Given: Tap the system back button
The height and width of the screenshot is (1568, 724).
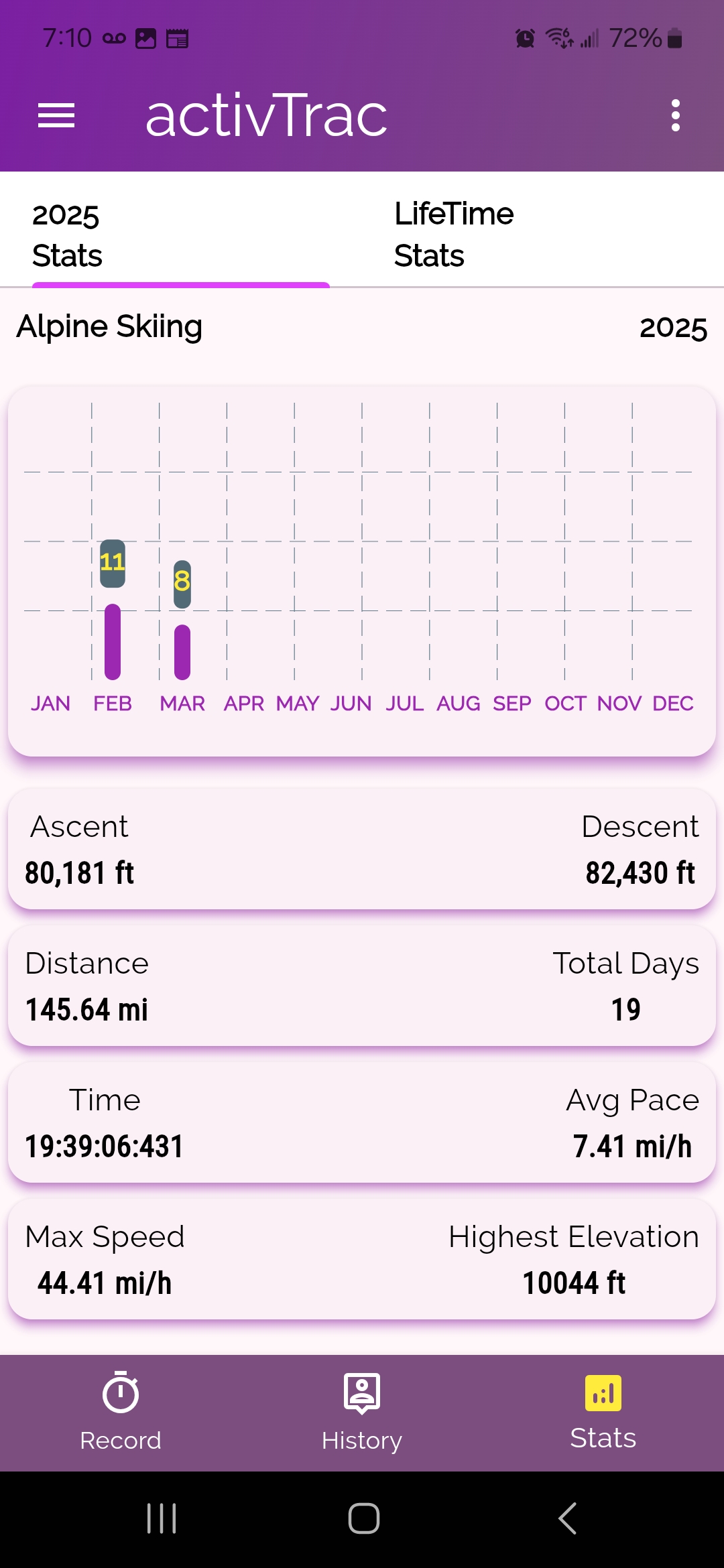Looking at the screenshot, I should tap(567, 1518).
